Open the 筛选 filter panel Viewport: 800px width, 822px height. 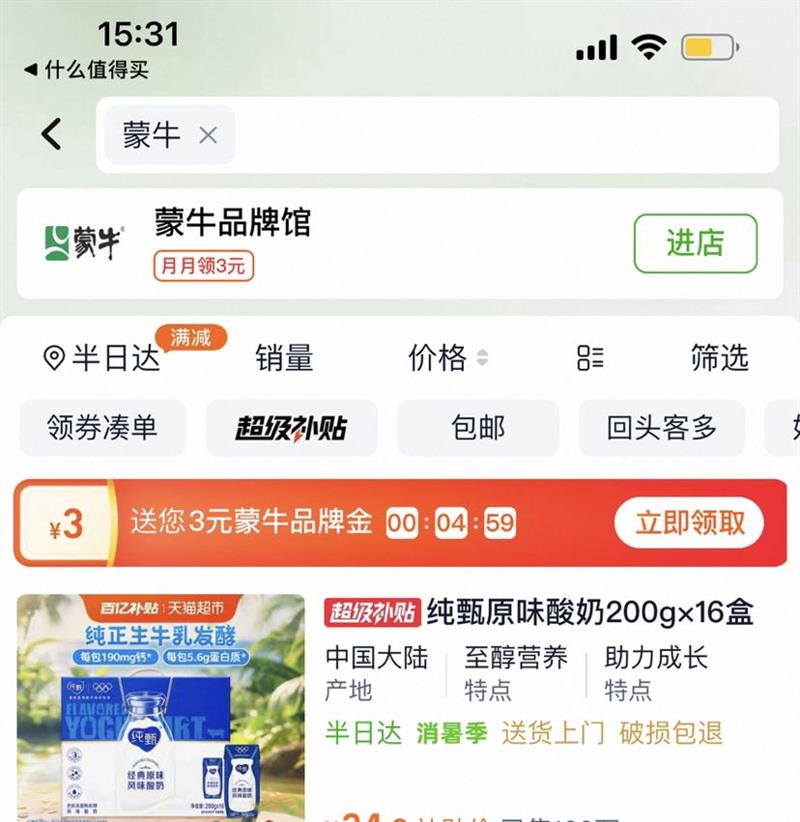tap(719, 358)
